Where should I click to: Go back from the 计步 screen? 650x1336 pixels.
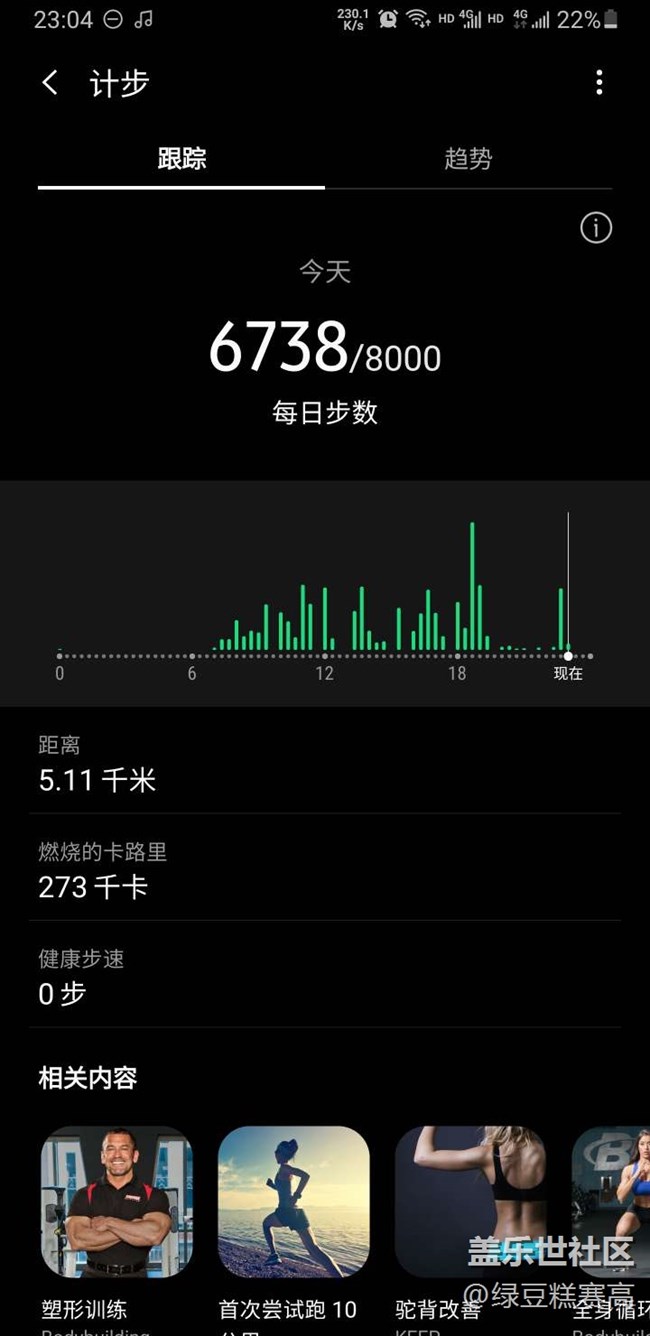point(50,83)
